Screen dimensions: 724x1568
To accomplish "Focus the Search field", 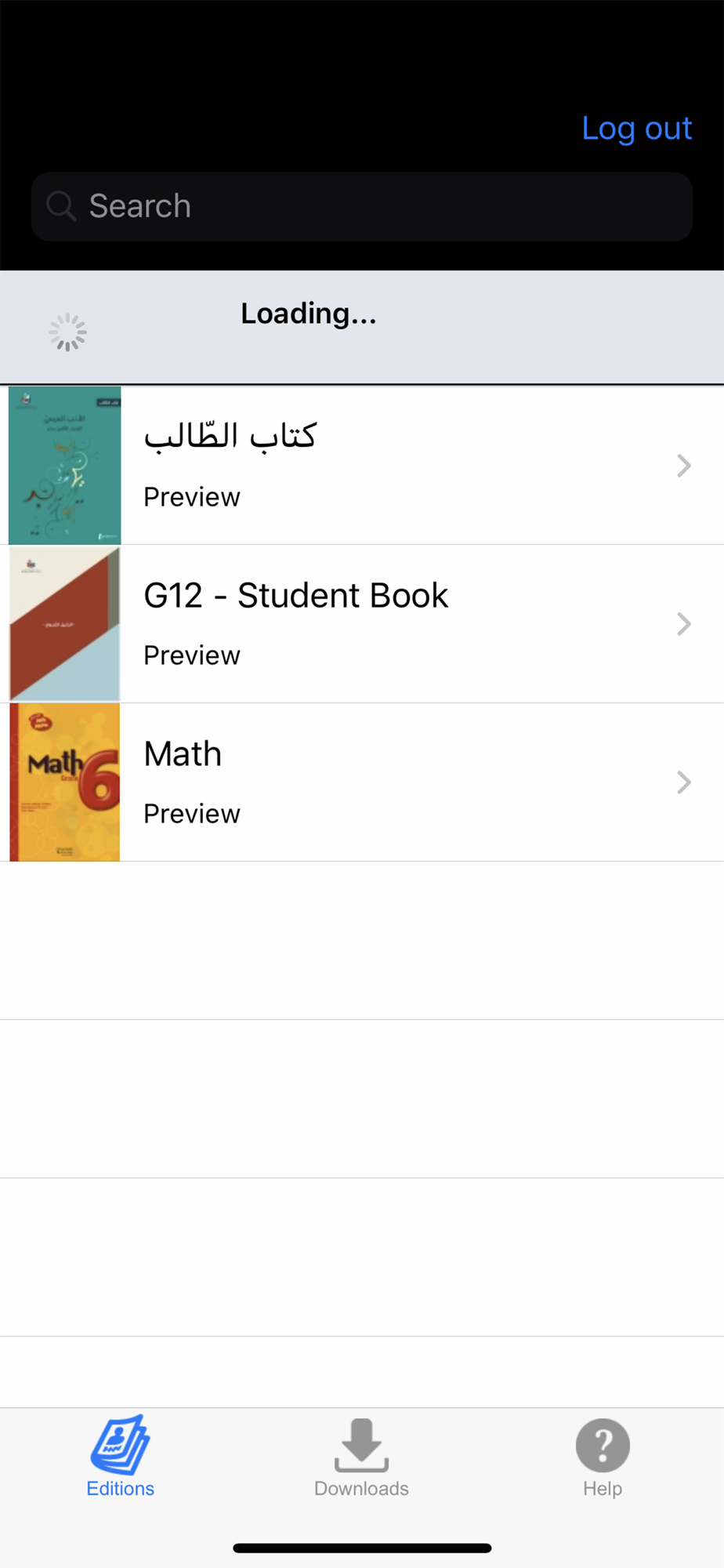I will [x=362, y=207].
